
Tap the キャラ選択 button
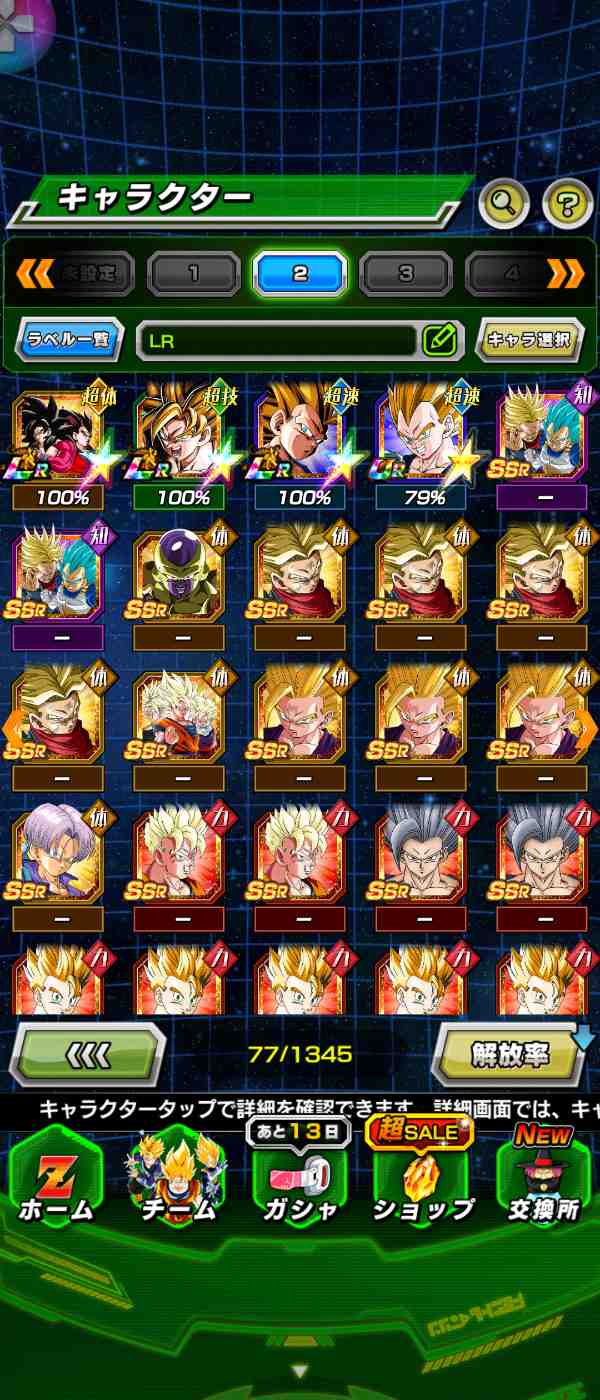529,340
